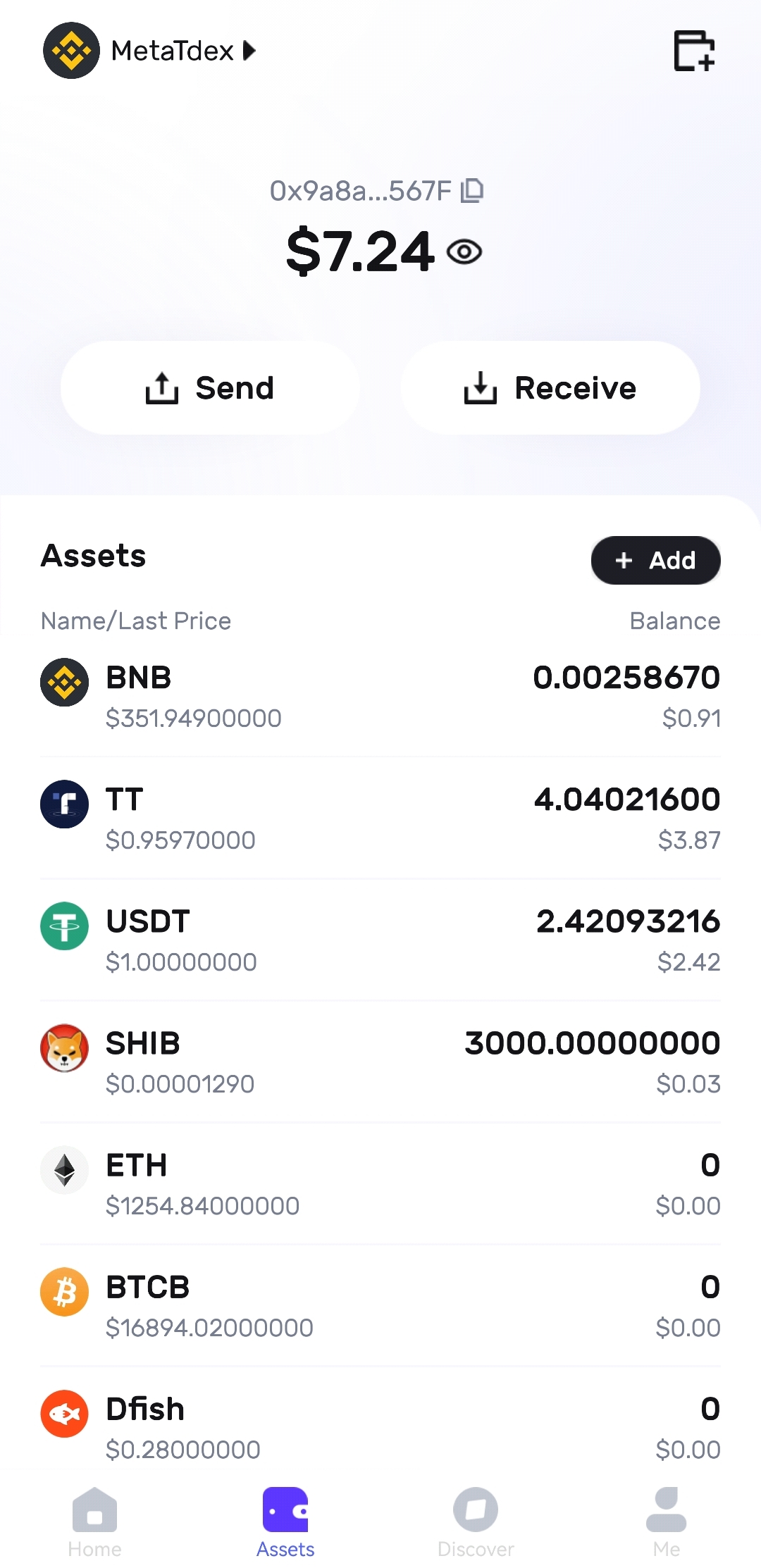Screen dimensions: 761x1568
Task: Tap the Receive button
Action: coord(550,388)
